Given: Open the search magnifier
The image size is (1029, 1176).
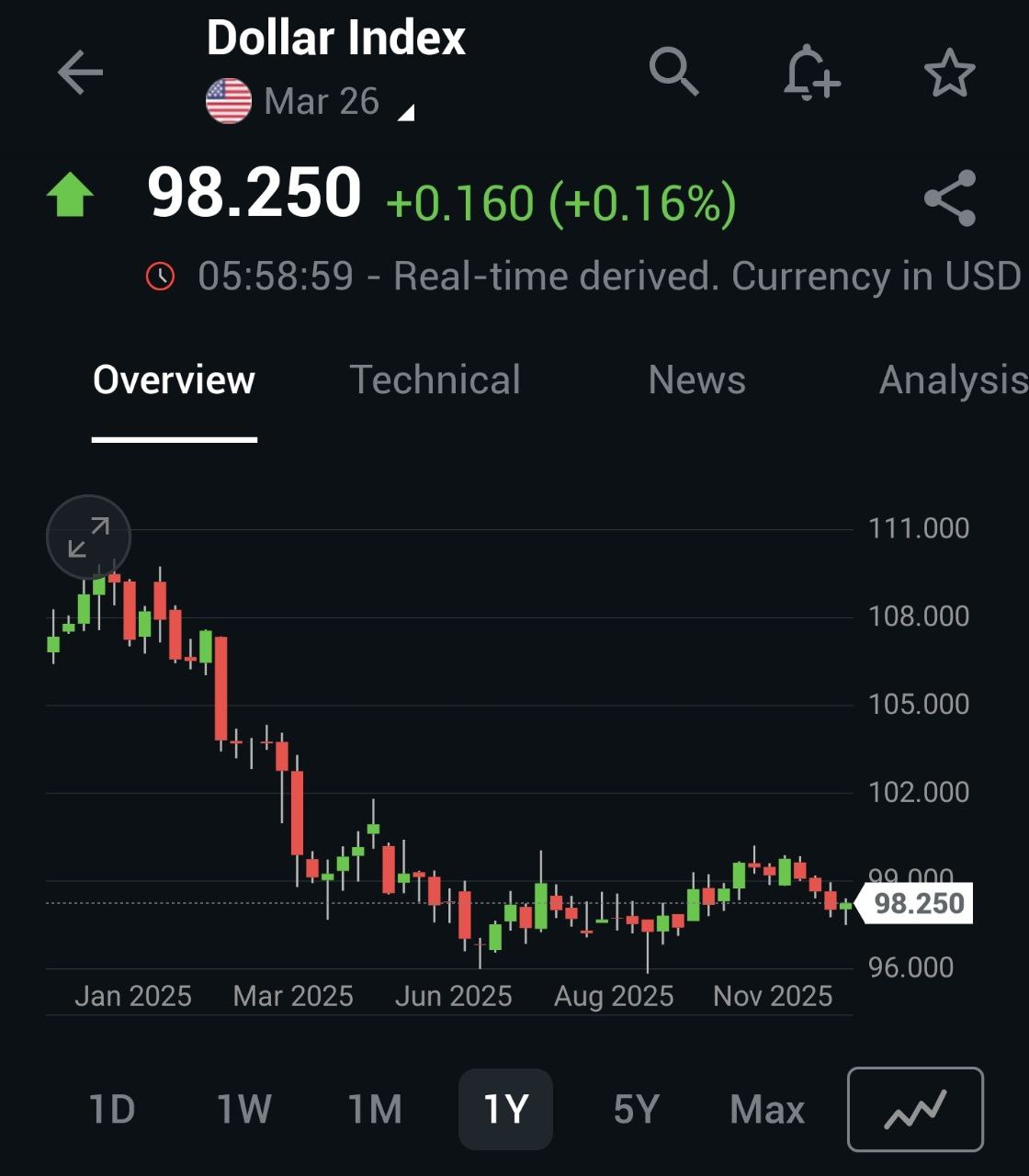Looking at the screenshot, I should (673, 72).
